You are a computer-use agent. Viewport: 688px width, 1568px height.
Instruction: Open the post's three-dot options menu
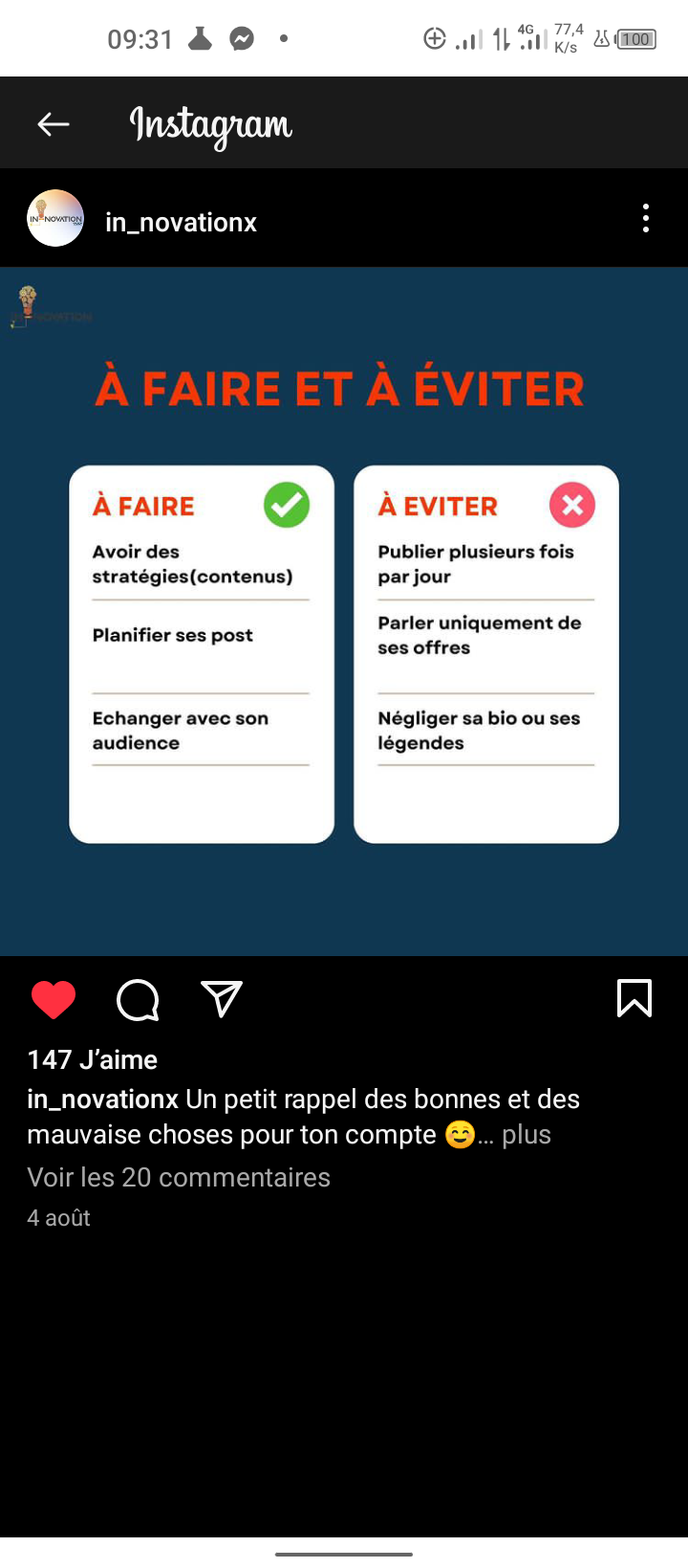click(646, 219)
